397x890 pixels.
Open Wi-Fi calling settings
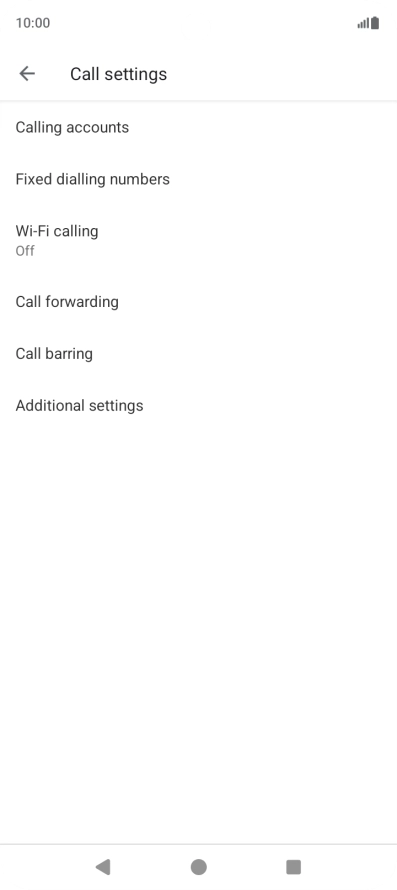pyautogui.click(x=198, y=241)
